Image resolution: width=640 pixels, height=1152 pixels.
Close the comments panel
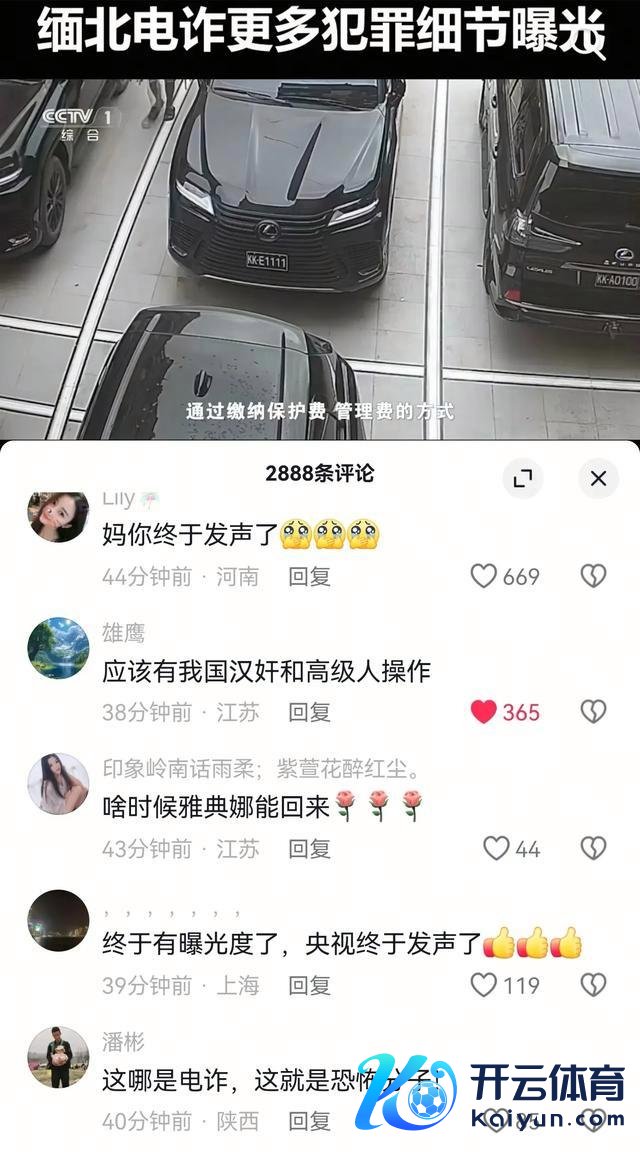click(x=598, y=478)
